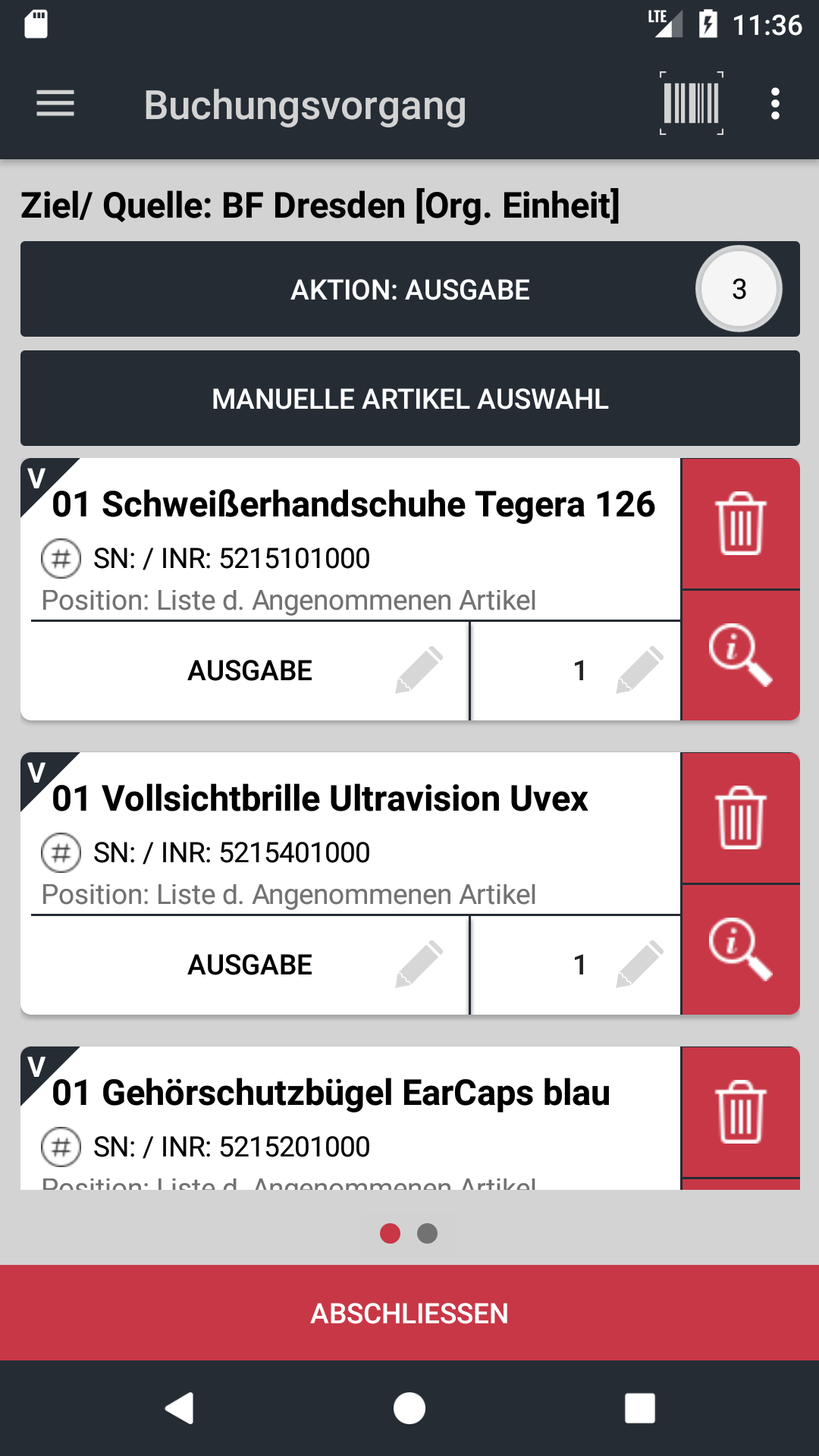The width and height of the screenshot is (819, 1456).
Task: Delete Schweißerhandschuhe Tegera 126 item
Action: [740, 523]
